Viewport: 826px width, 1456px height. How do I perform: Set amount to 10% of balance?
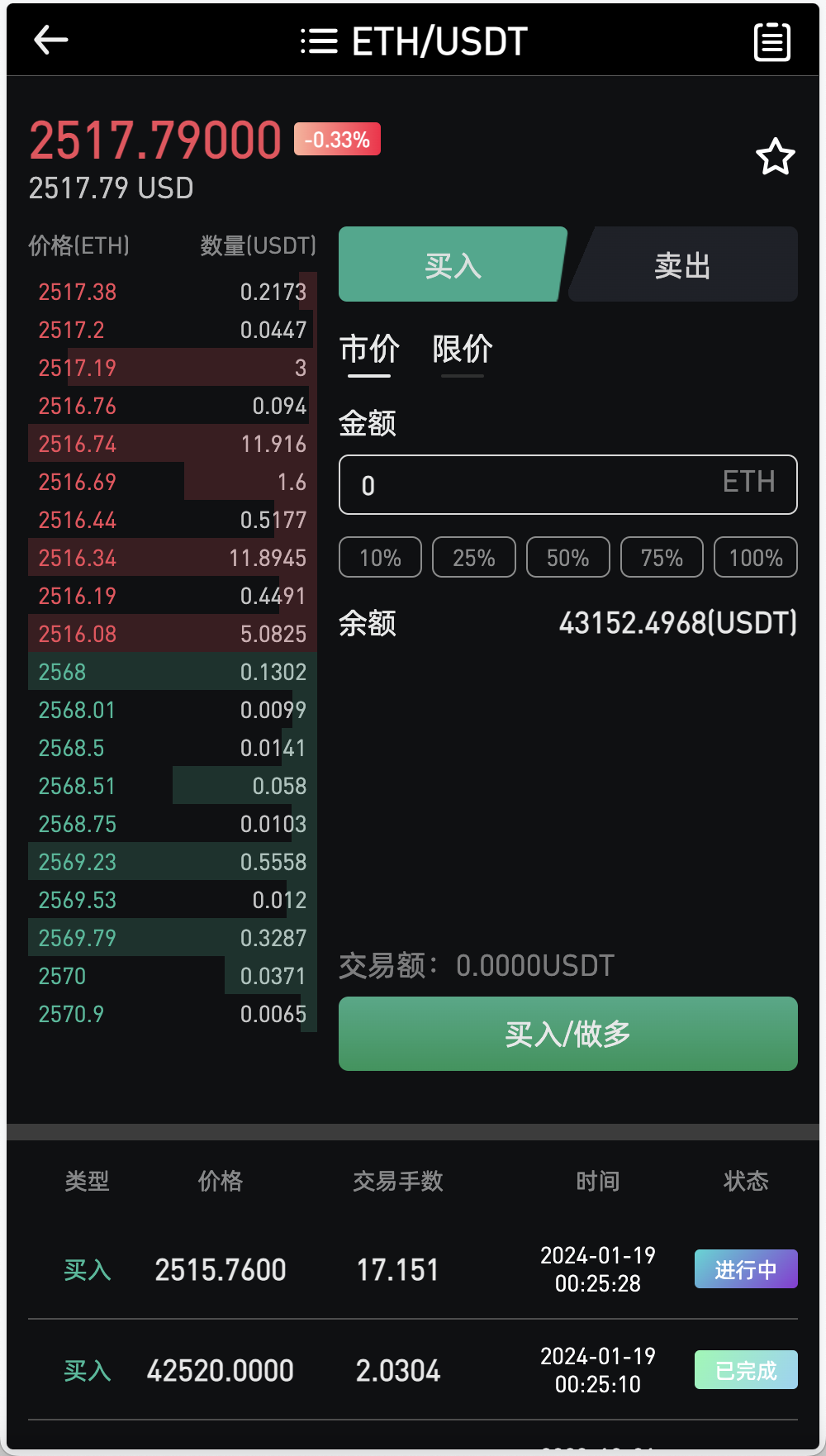click(380, 557)
